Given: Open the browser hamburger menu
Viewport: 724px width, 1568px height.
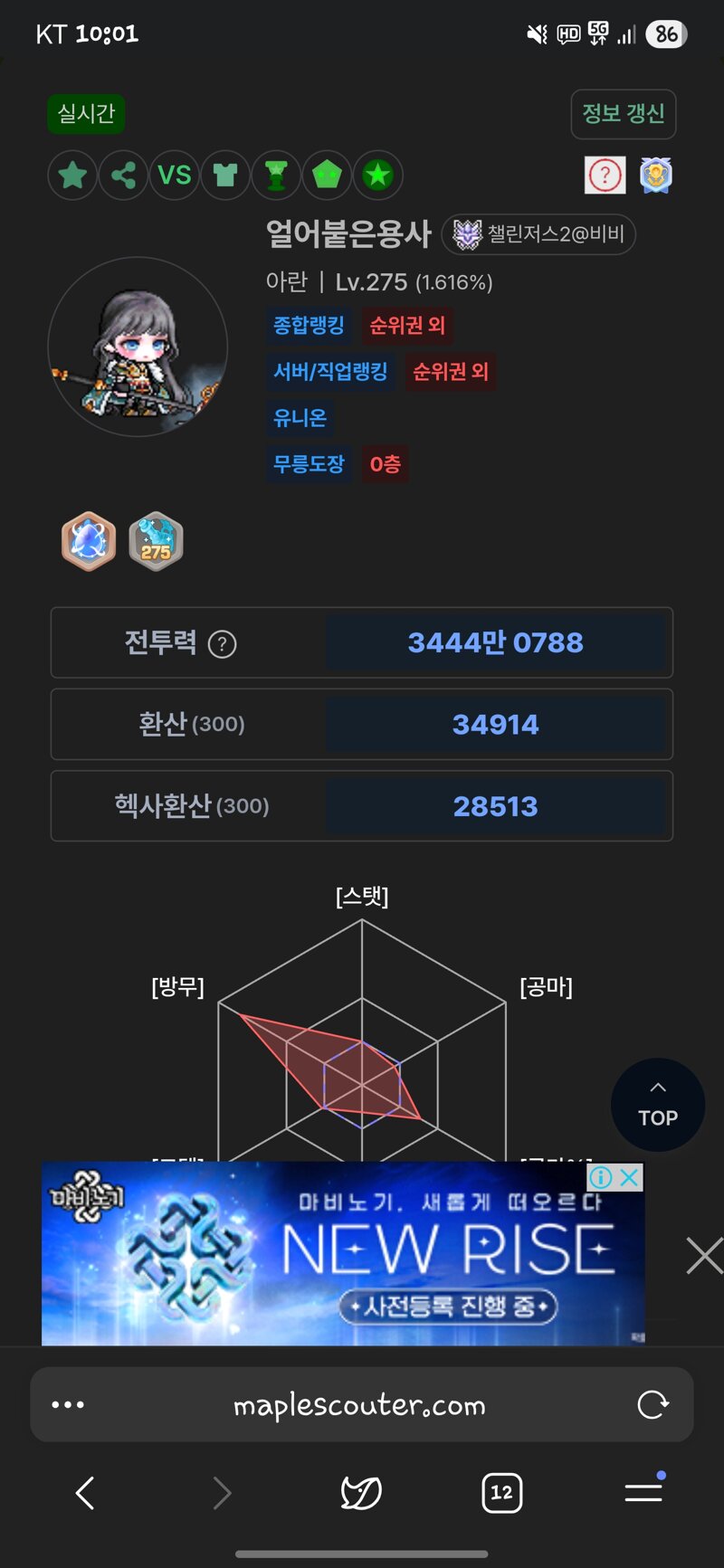Looking at the screenshot, I should [643, 1493].
